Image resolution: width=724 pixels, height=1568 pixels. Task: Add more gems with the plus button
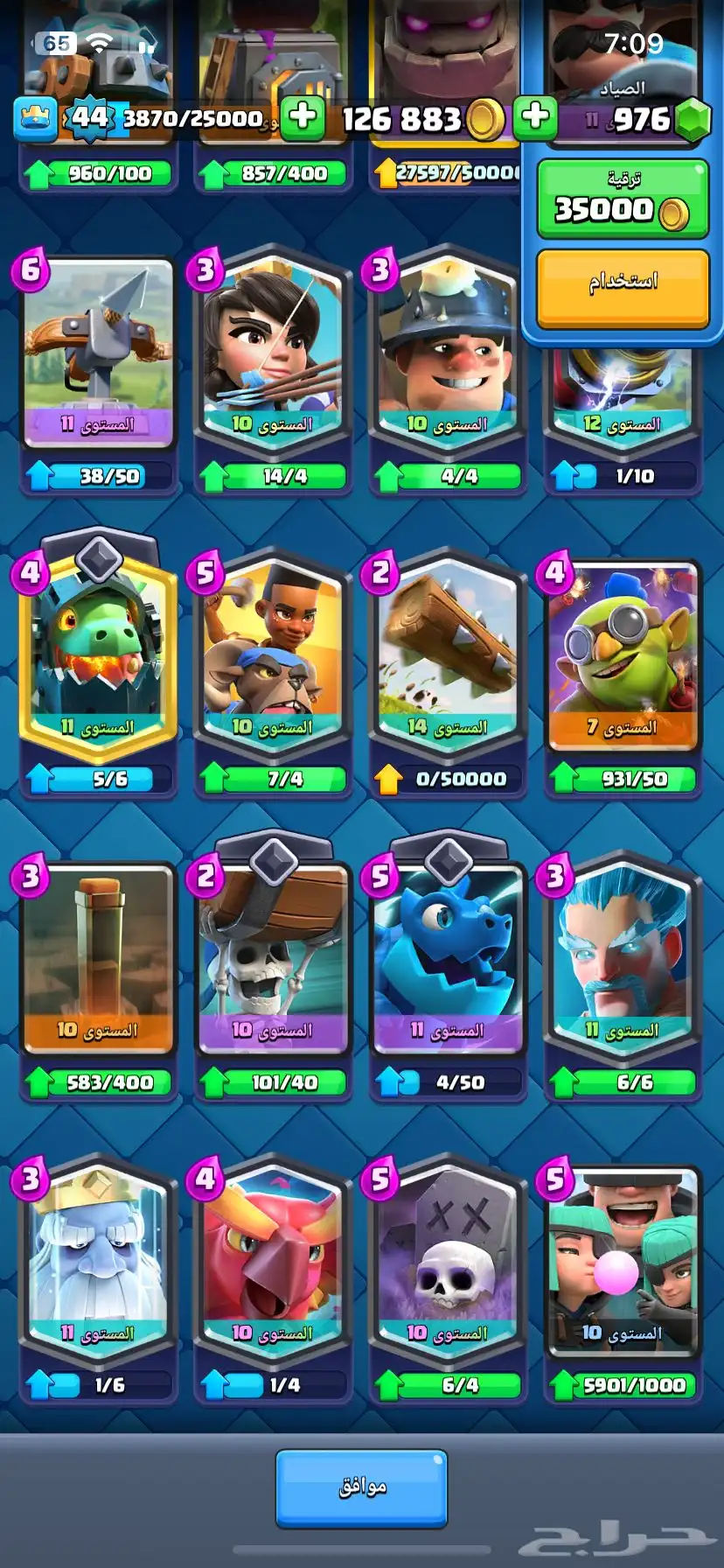[x=535, y=117]
